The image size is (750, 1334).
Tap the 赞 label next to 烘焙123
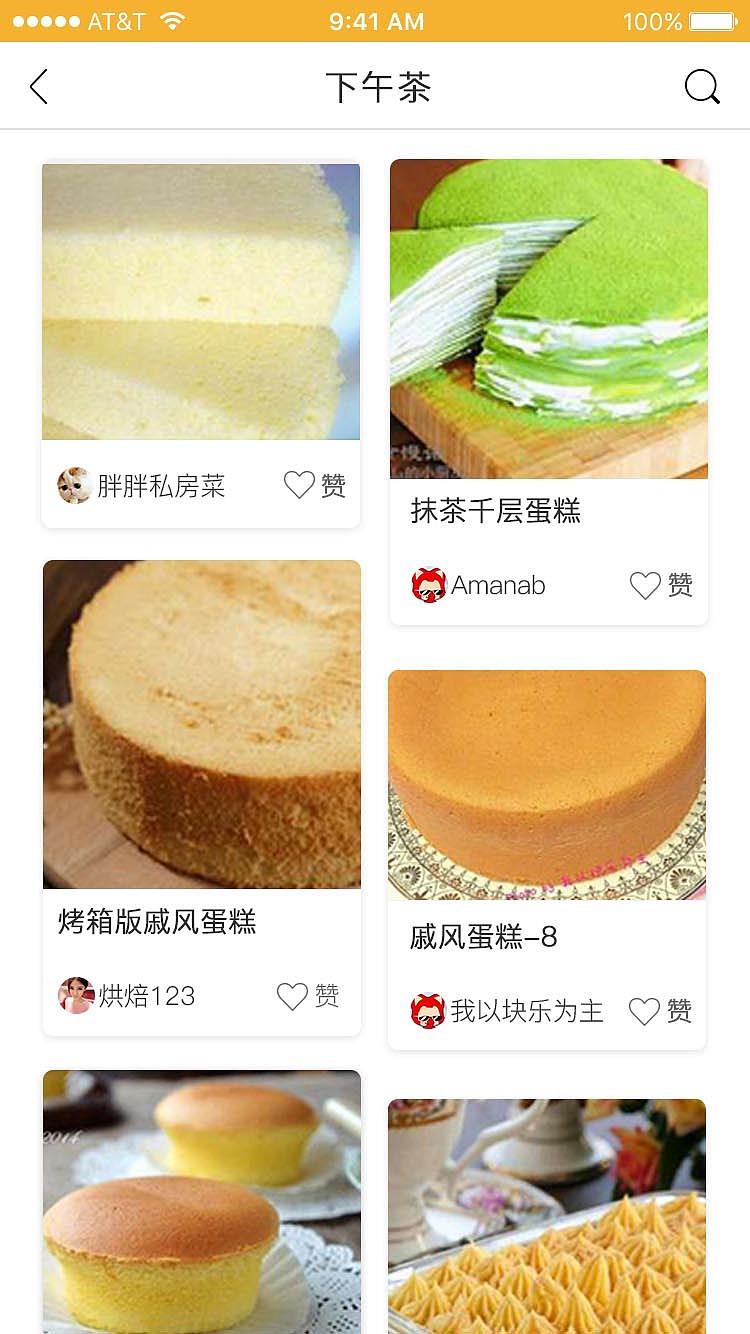[327, 996]
